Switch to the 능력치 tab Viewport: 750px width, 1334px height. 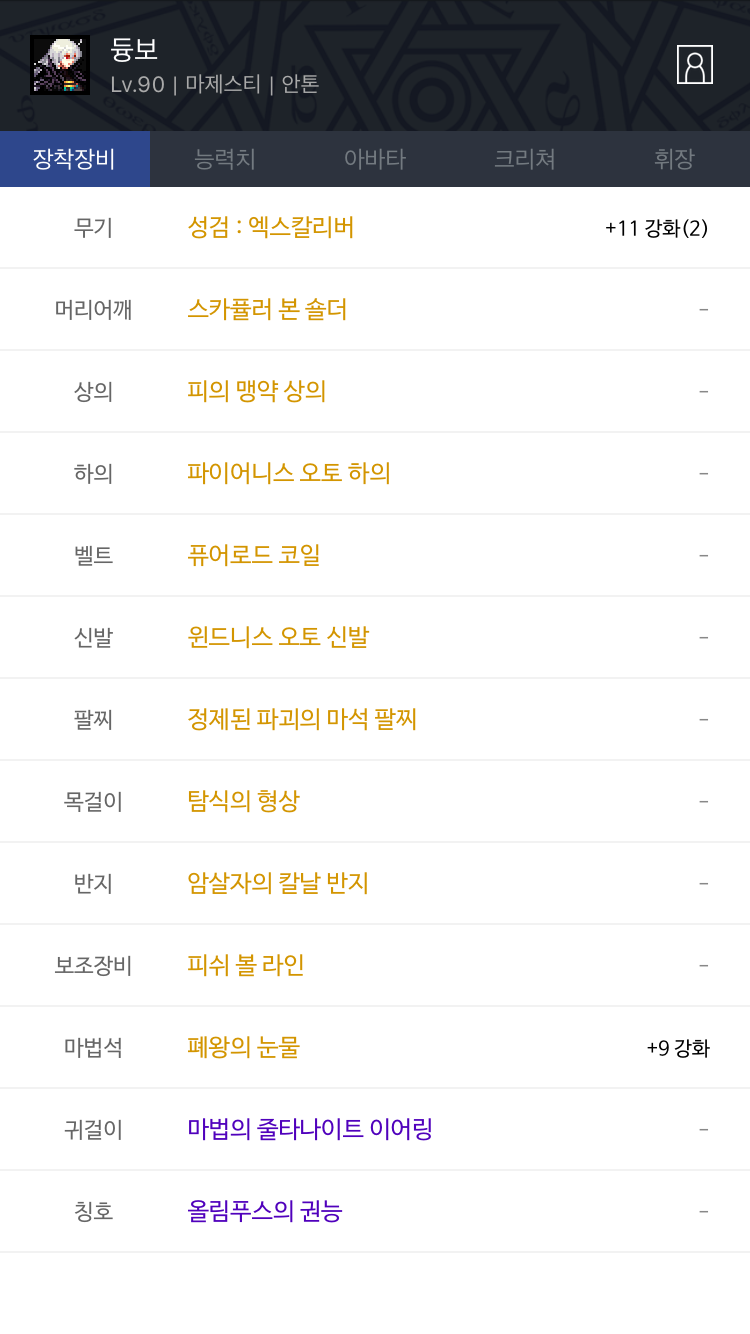coord(225,159)
